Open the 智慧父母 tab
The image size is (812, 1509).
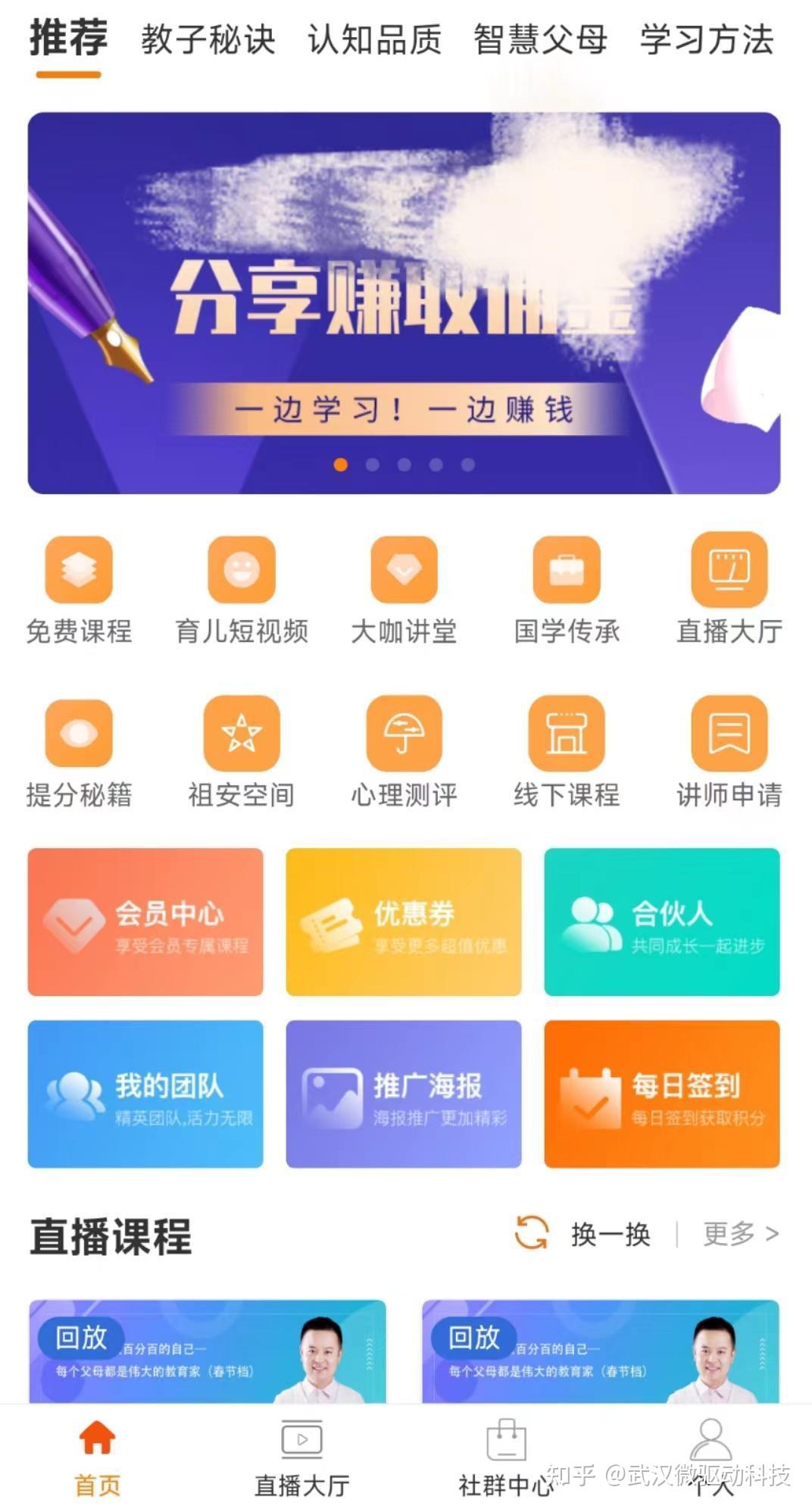pyautogui.click(x=540, y=39)
